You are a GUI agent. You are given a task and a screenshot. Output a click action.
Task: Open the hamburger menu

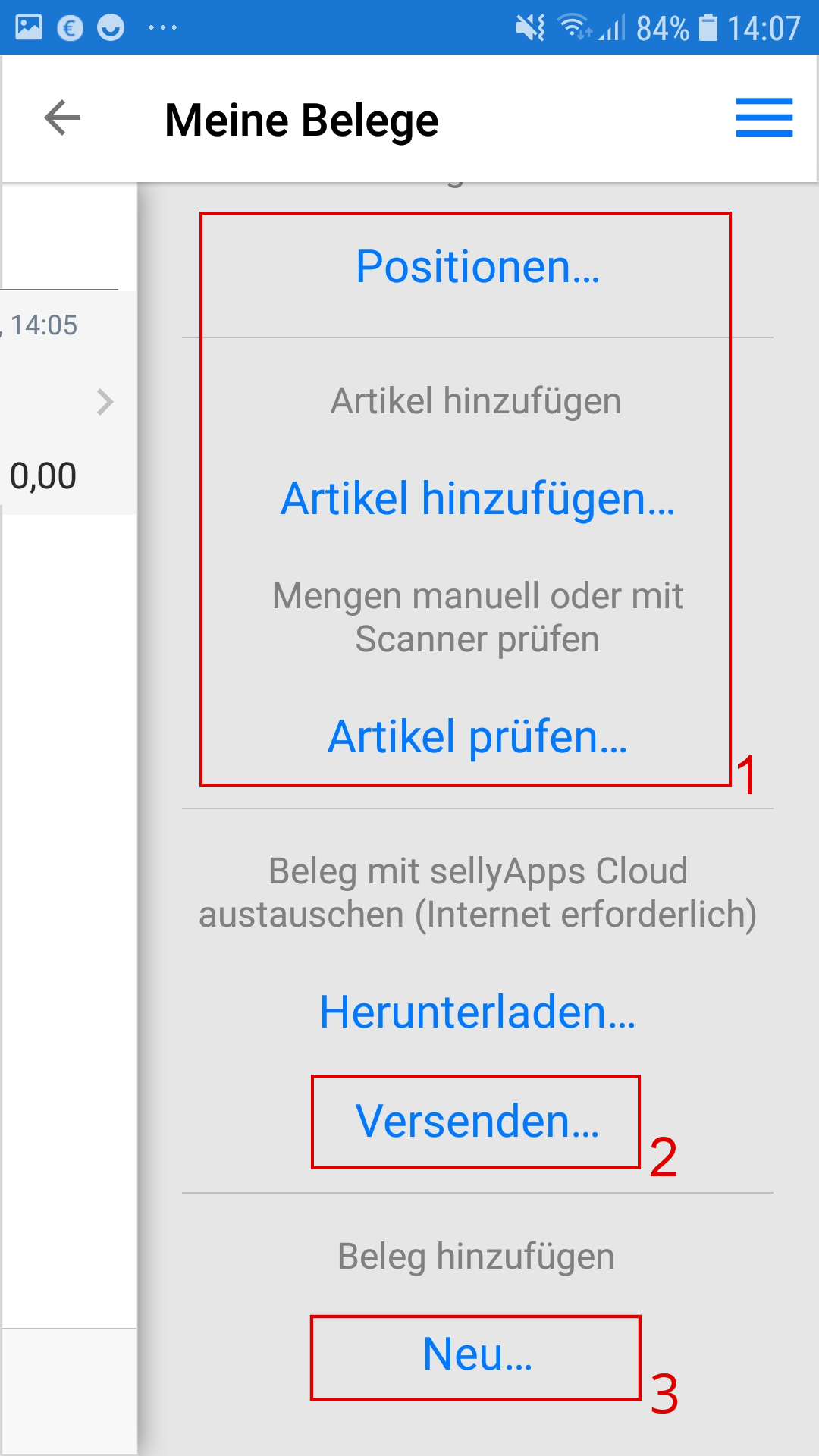pyautogui.click(x=764, y=118)
